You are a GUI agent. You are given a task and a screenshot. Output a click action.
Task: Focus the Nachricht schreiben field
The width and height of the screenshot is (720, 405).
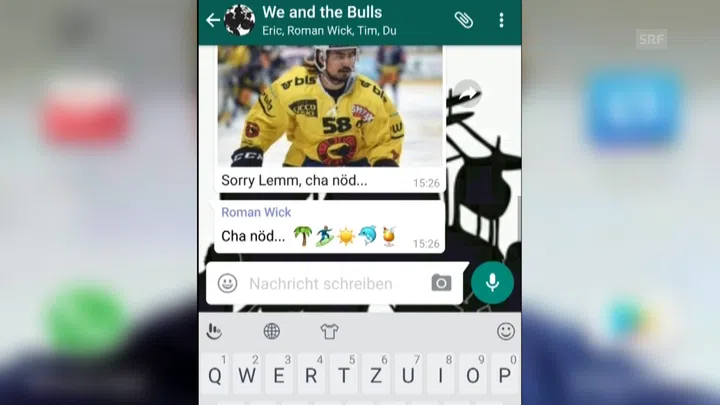click(x=330, y=284)
